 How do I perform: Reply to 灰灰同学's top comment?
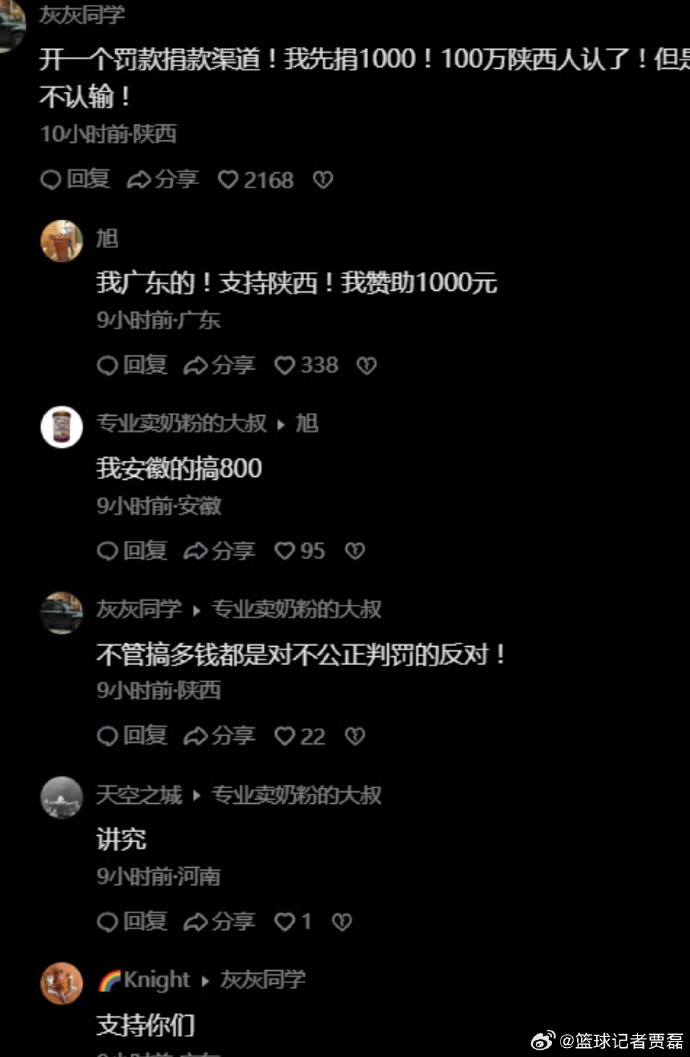(x=75, y=180)
